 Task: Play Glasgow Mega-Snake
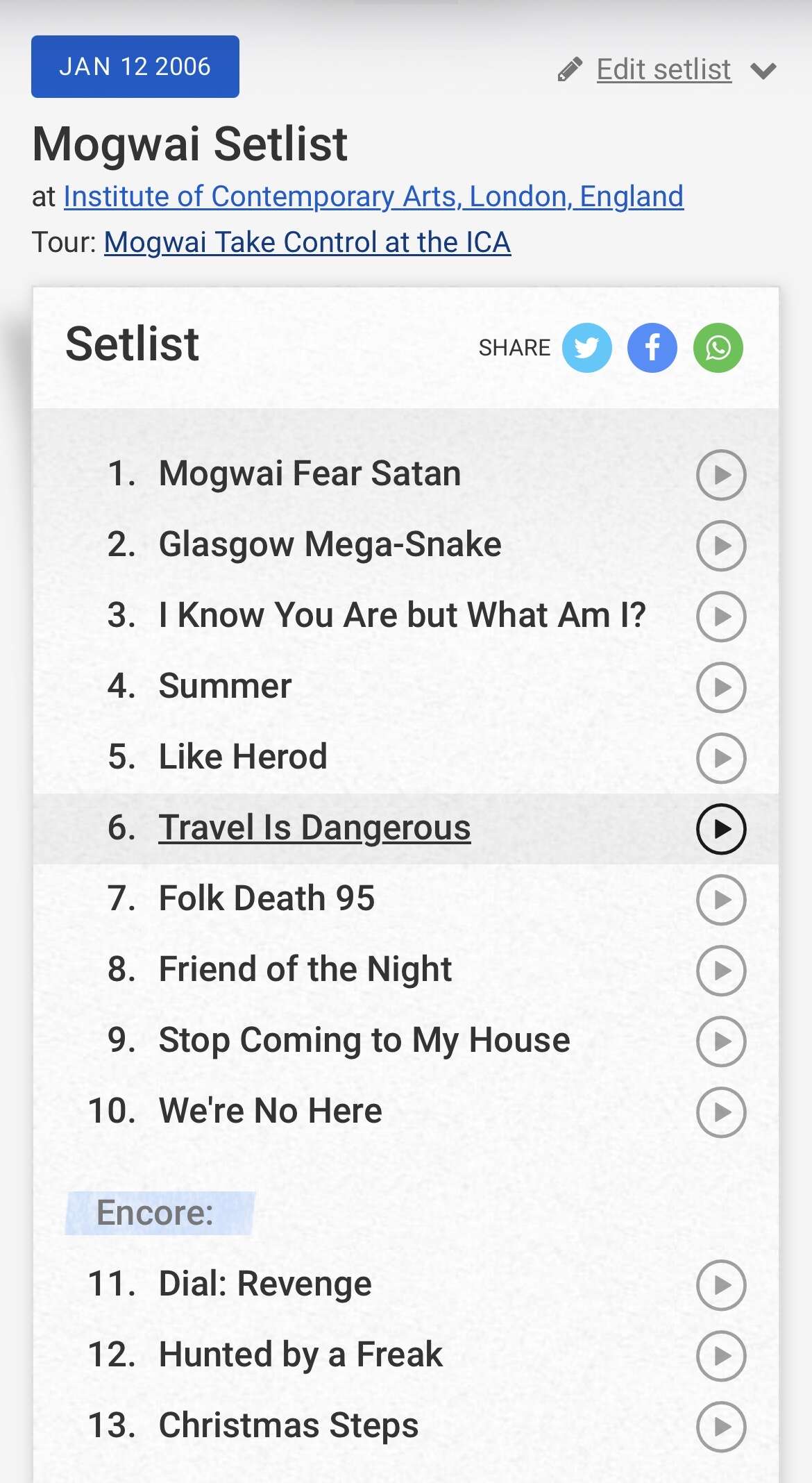[721, 546]
